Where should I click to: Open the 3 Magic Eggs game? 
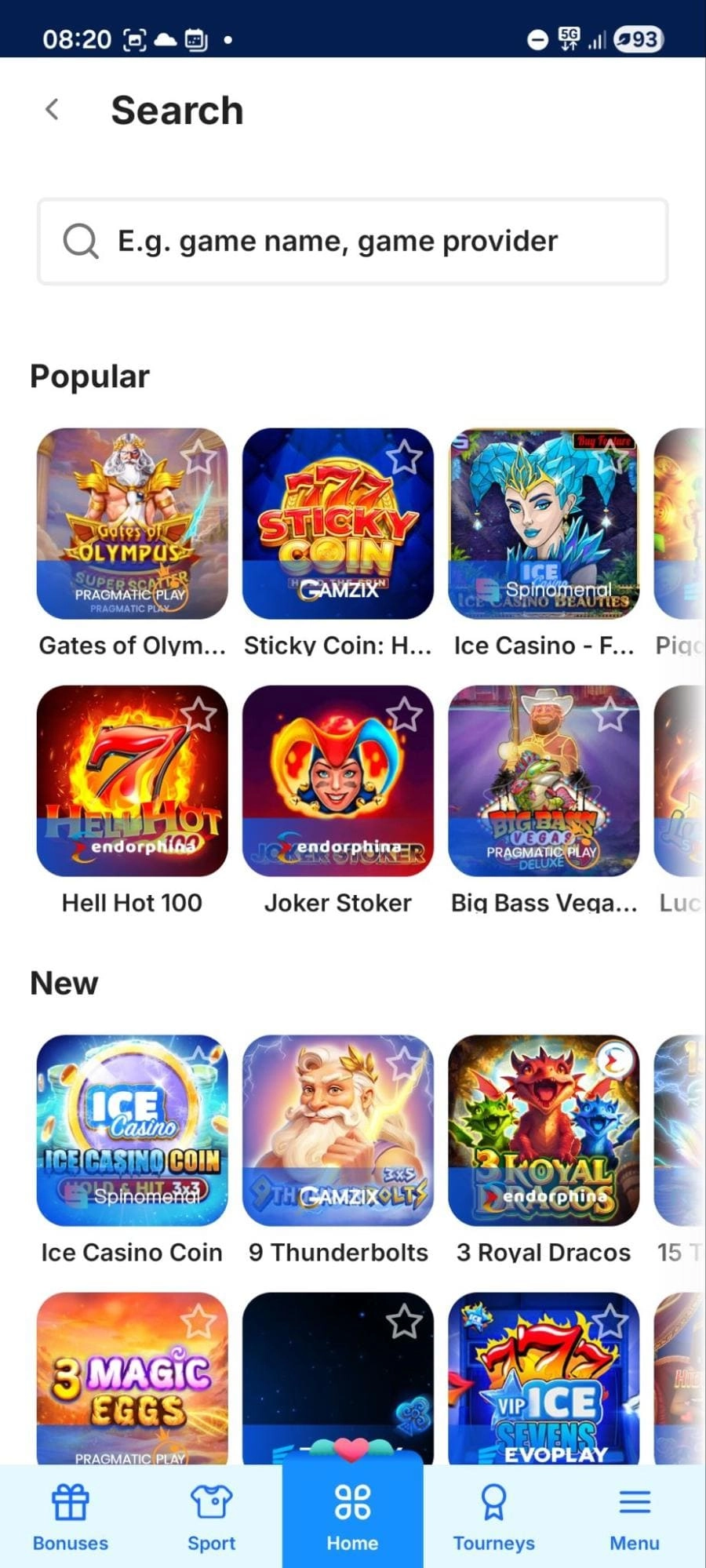point(133,1377)
